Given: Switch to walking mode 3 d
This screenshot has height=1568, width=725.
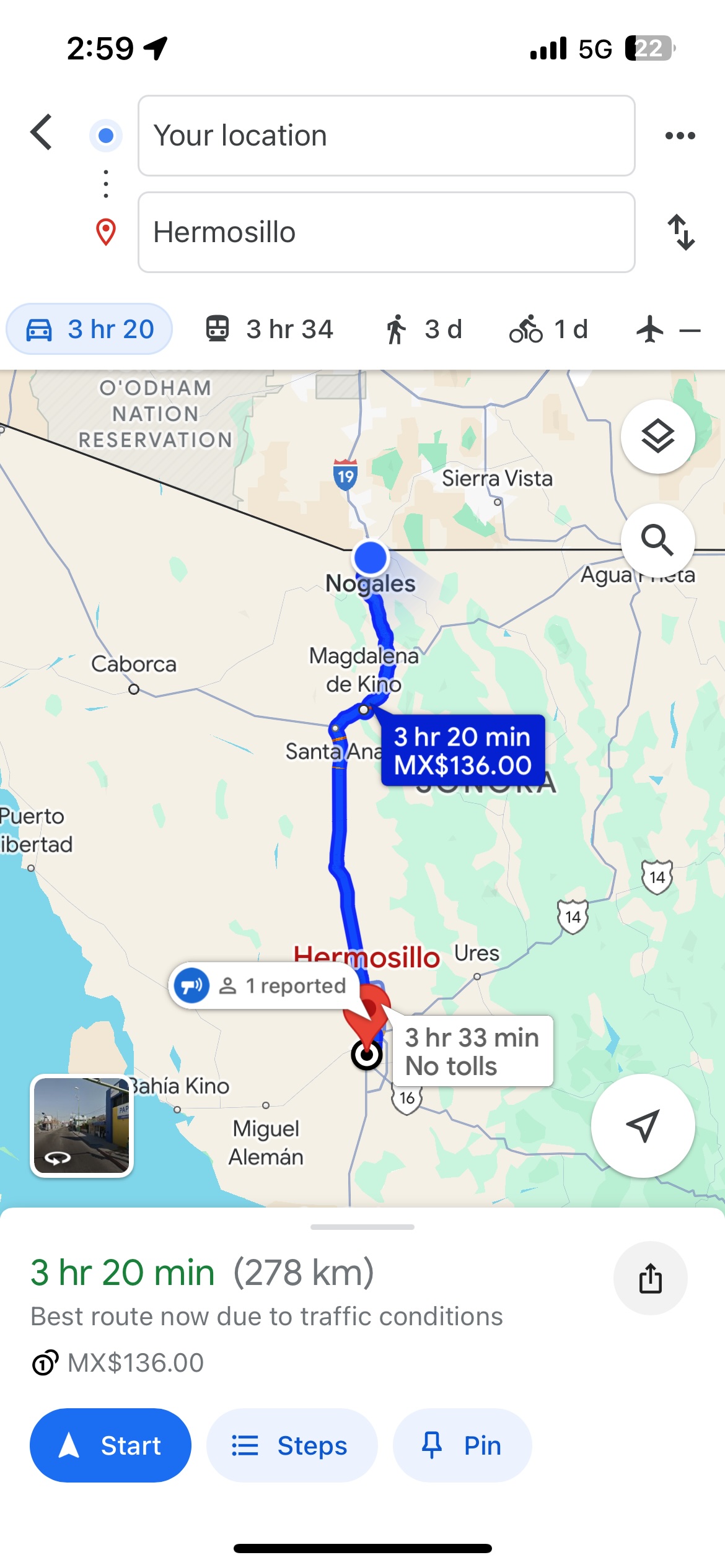Looking at the screenshot, I should [423, 329].
